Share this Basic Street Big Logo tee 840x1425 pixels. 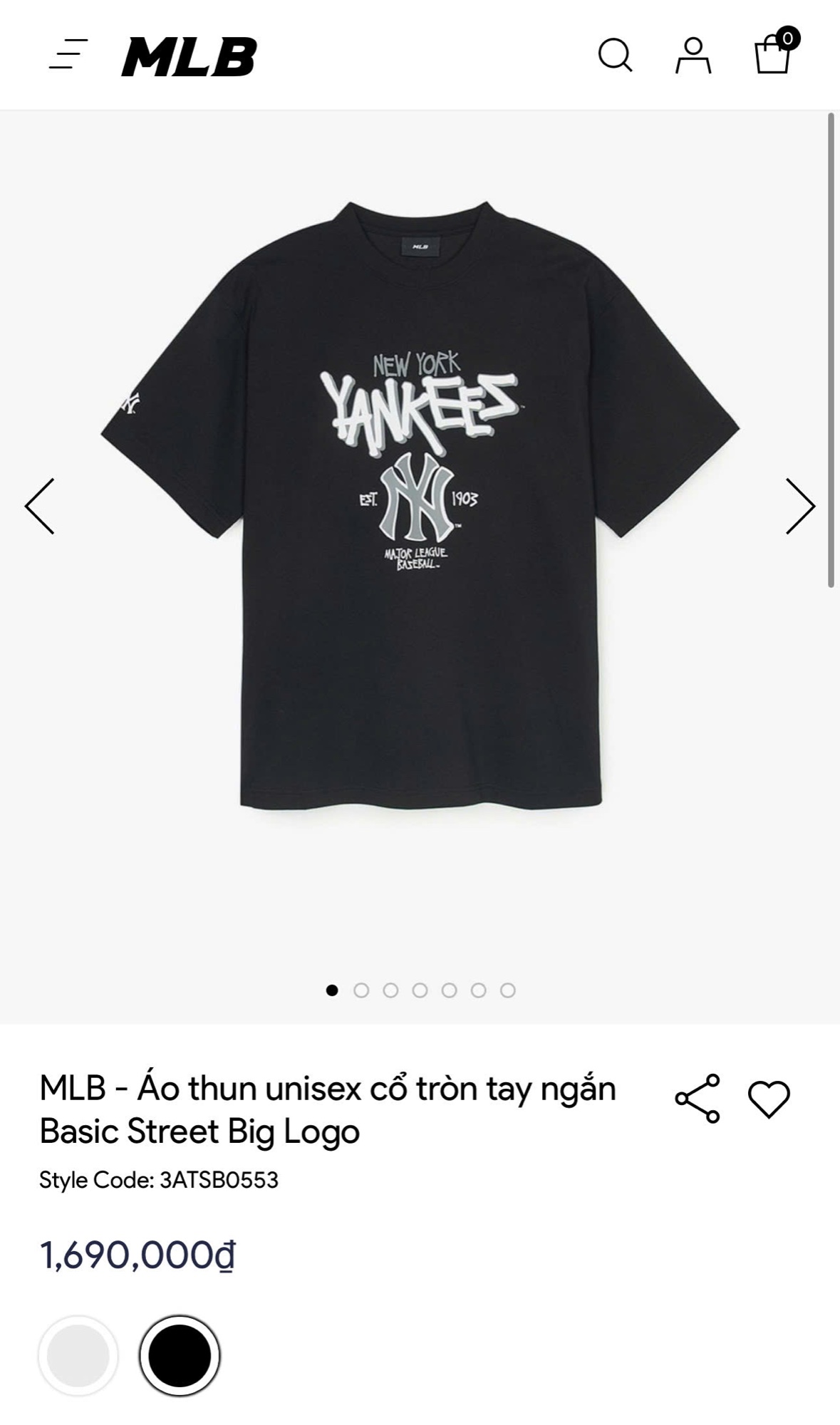(698, 1099)
